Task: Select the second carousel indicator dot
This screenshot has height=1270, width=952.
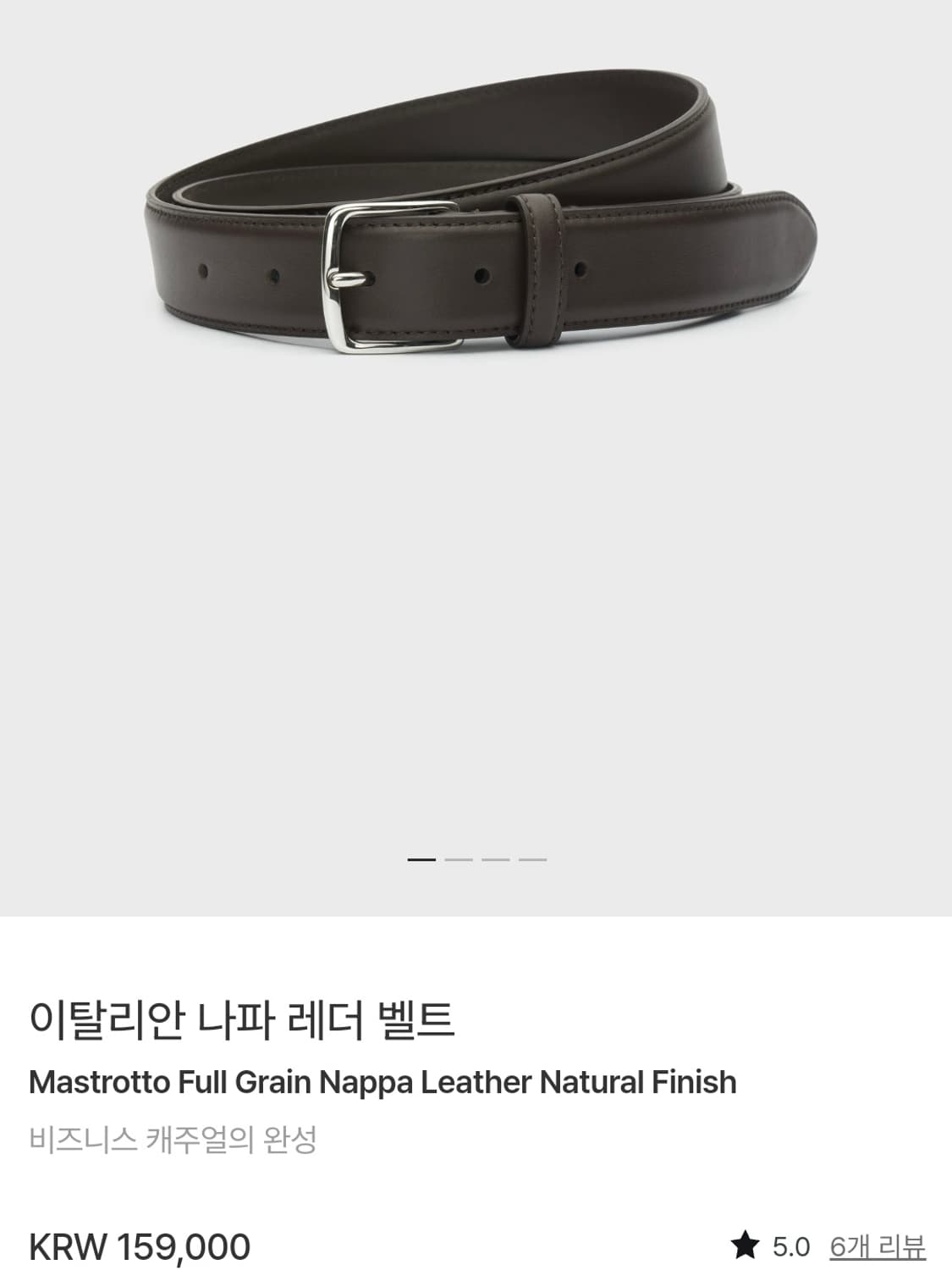Action: point(459,859)
